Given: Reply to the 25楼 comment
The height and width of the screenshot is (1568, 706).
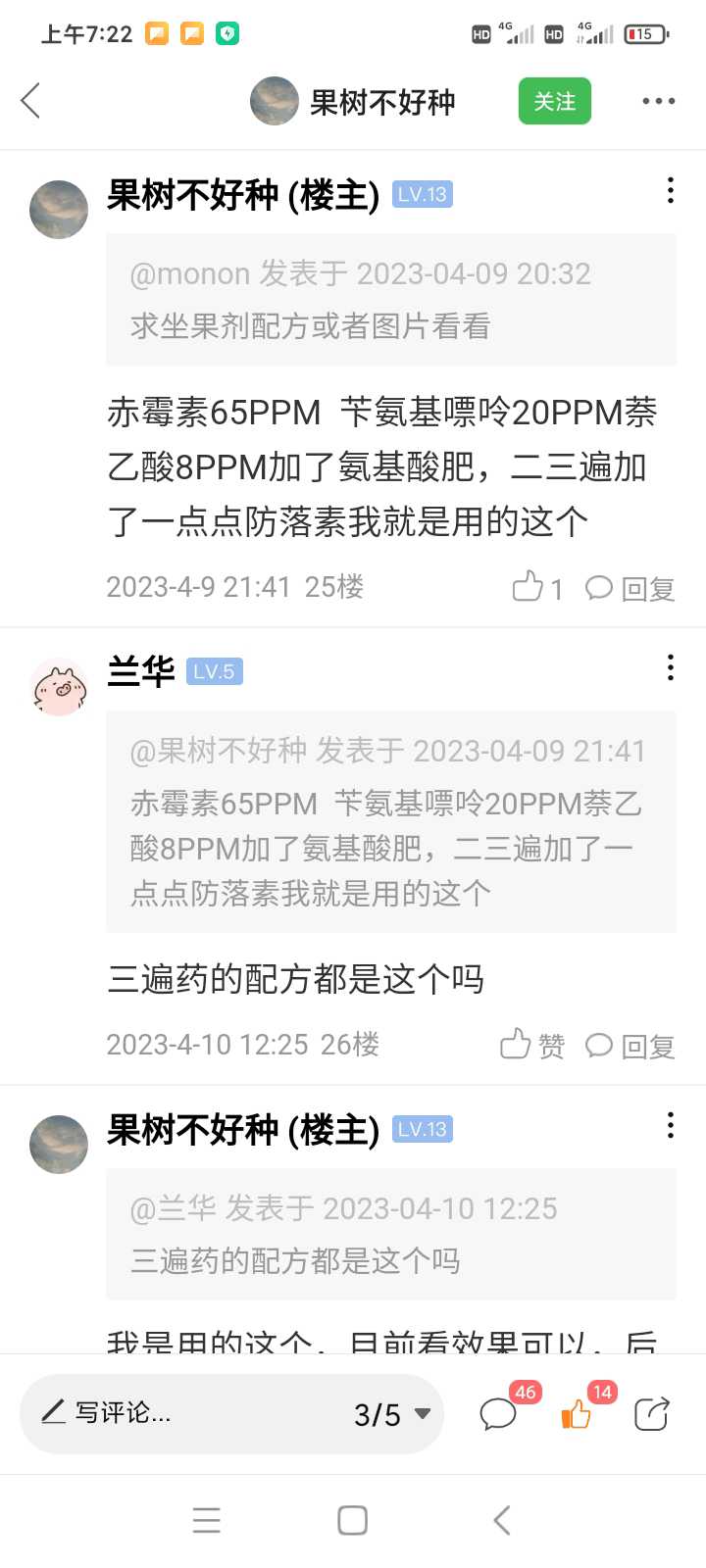Looking at the screenshot, I should [630, 588].
